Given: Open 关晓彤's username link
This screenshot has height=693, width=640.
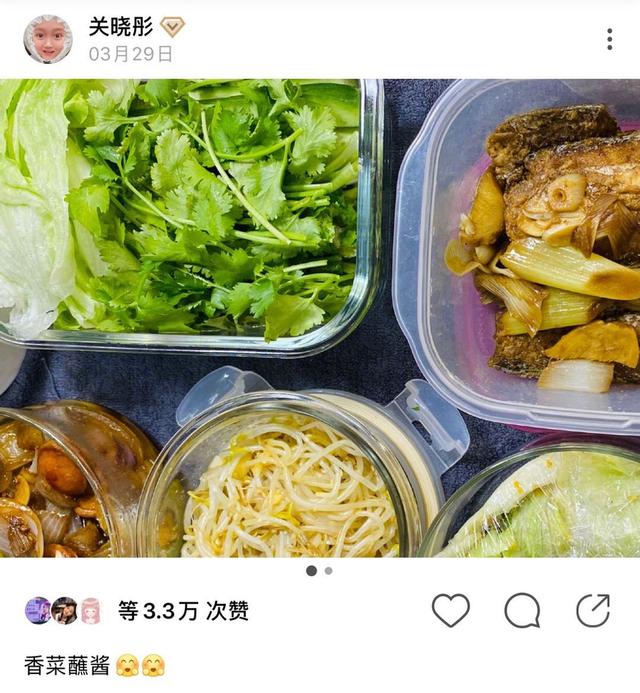Looking at the screenshot, I should pyautogui.click(x=117, y=26).
